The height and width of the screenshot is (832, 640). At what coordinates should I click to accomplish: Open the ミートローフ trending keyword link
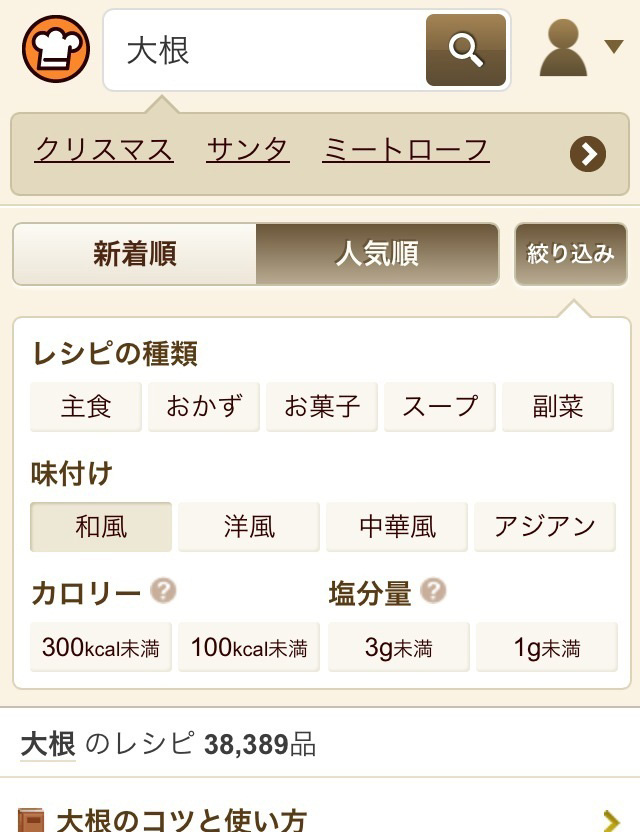click(405, 150)
